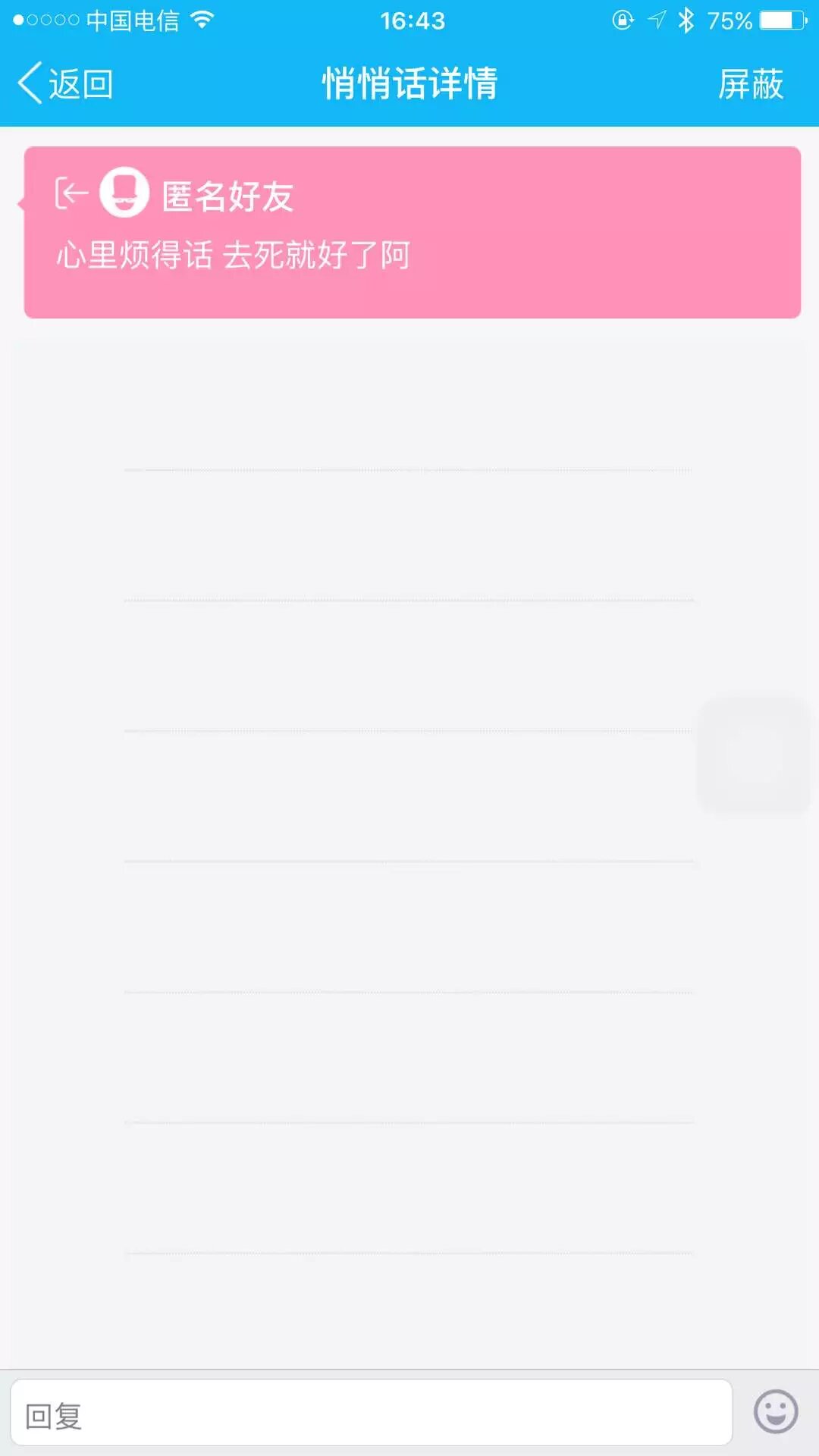The height and width of the screenshot is (1456, 819).
Task: Go back via 返回 button
Action: [x=67, y=83]
